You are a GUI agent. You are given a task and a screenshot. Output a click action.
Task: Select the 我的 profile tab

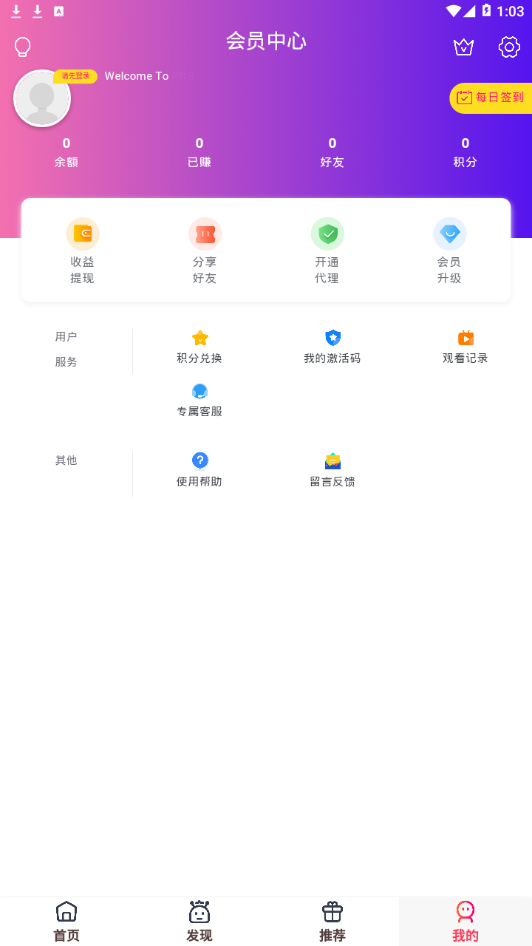(465, 921)
